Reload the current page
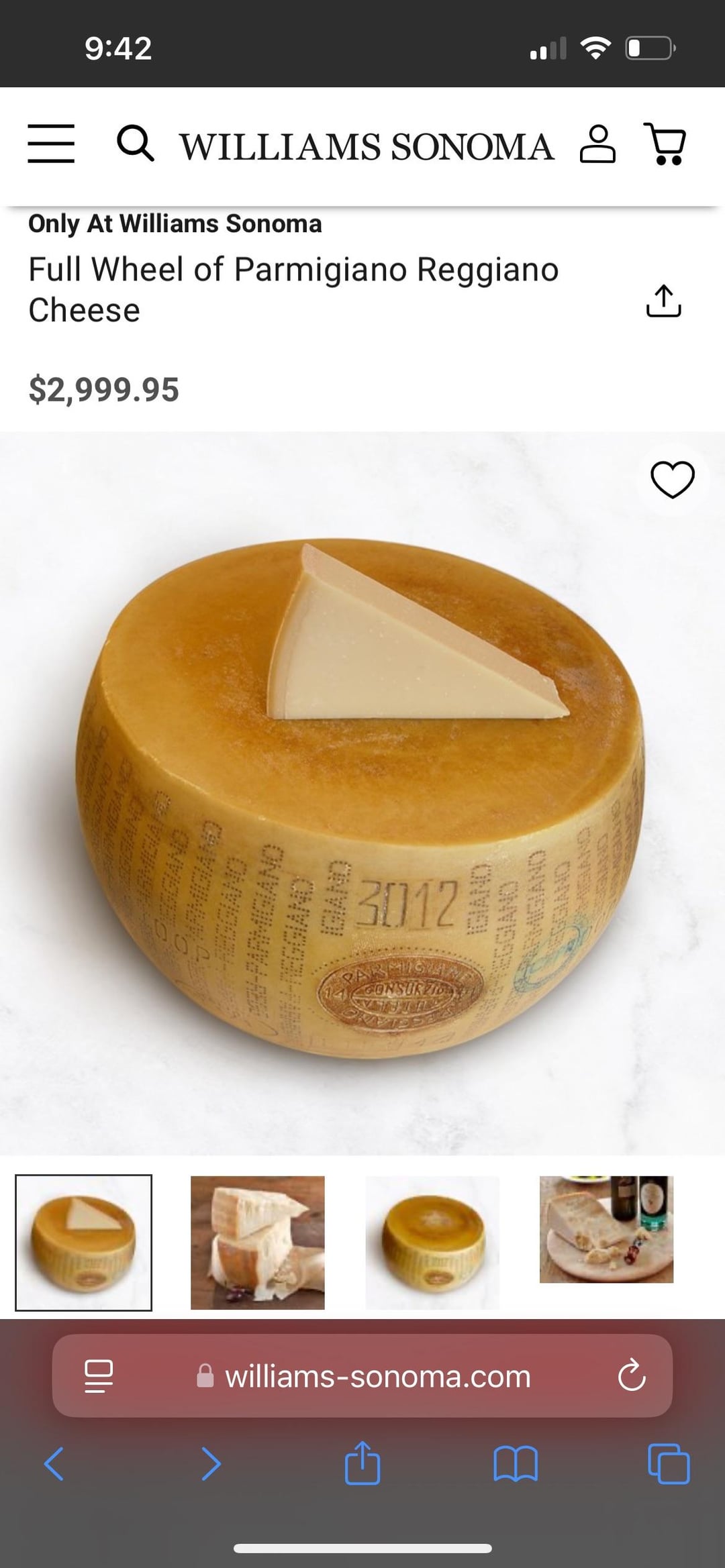Screen dimensions: 725x1568 tap(632, 1377)
